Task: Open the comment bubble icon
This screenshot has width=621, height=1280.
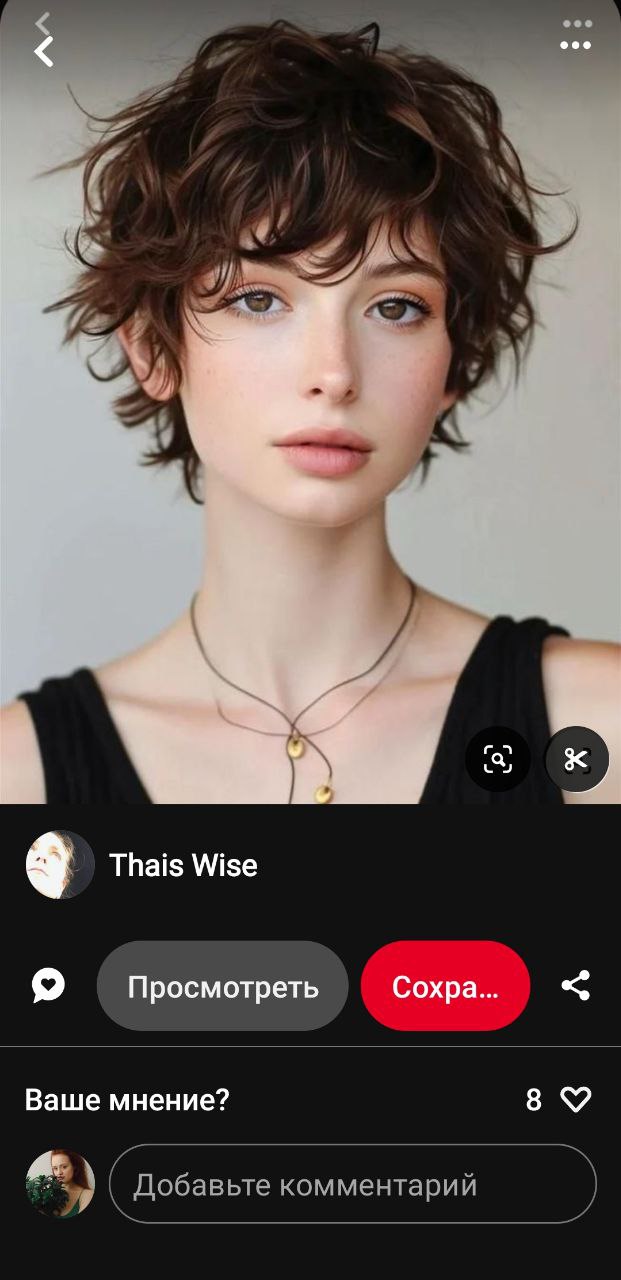Action: coord(48,986)
